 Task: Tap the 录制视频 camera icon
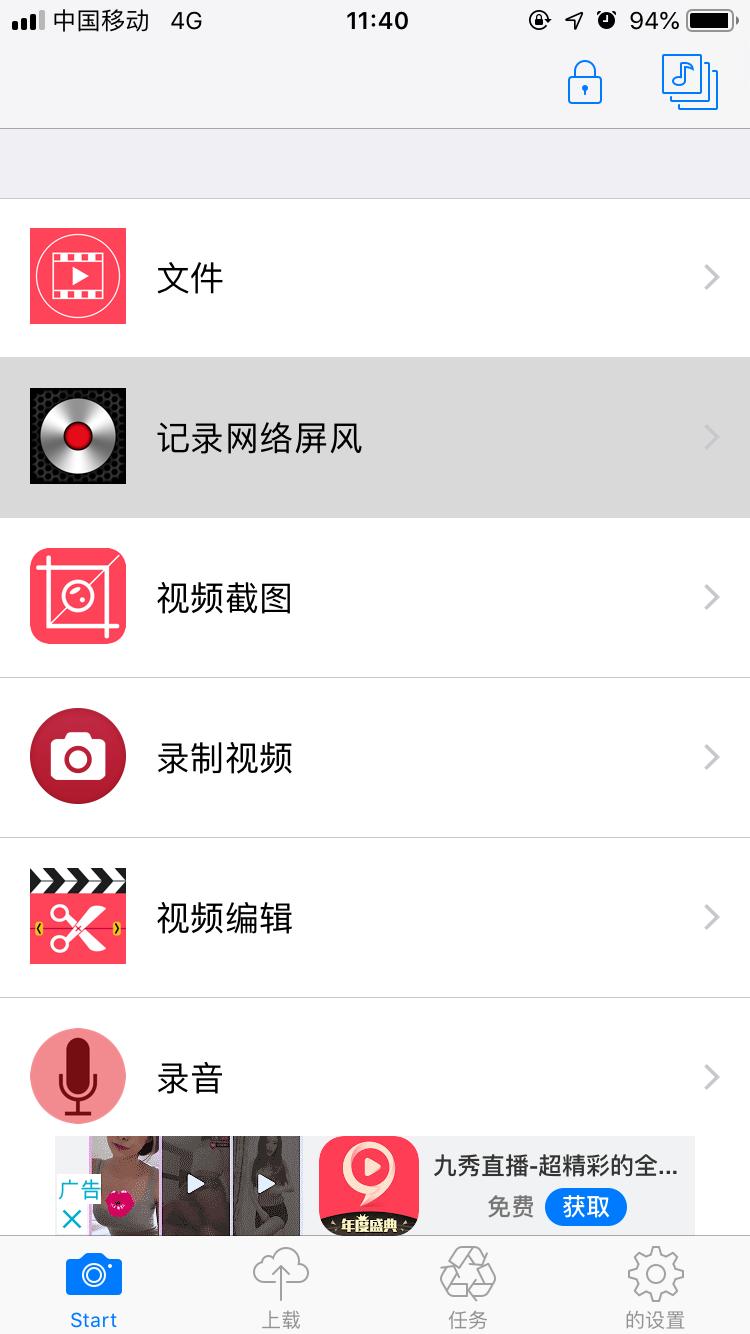click(78, 757)
